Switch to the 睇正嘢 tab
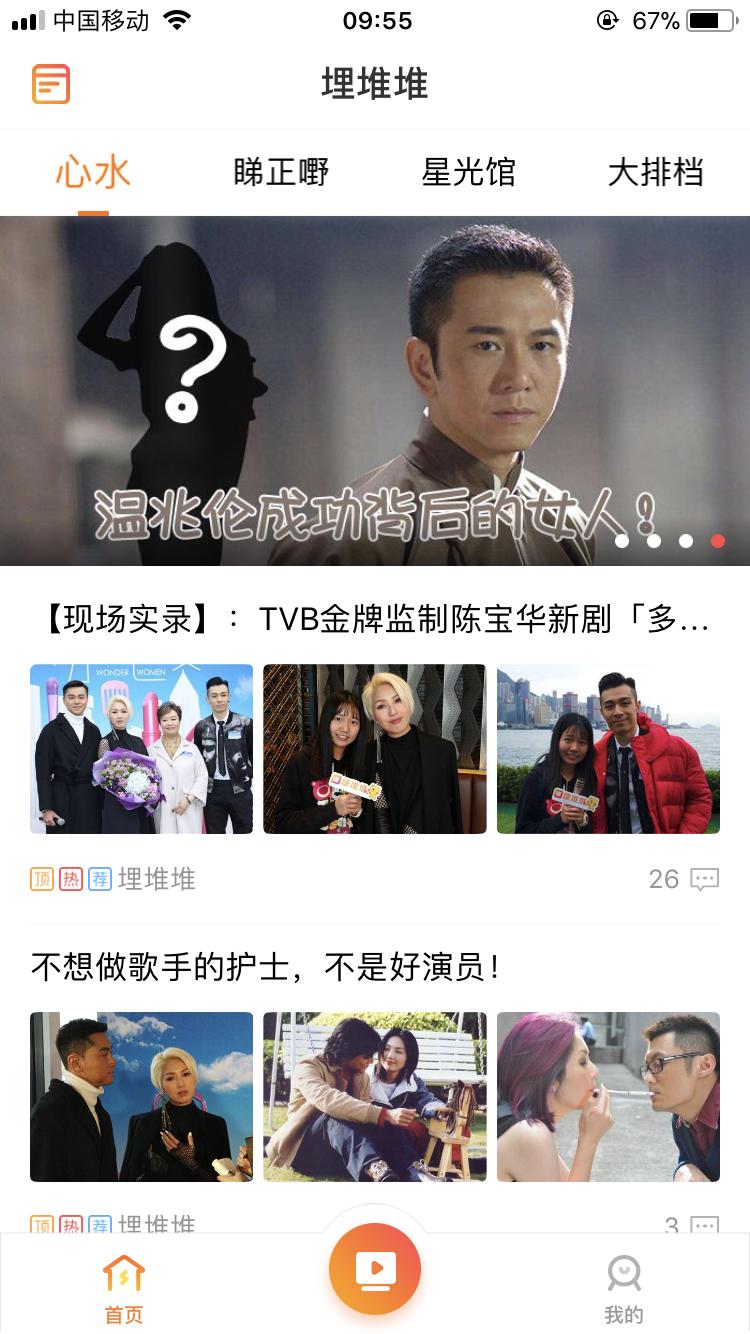 [280, 172]
